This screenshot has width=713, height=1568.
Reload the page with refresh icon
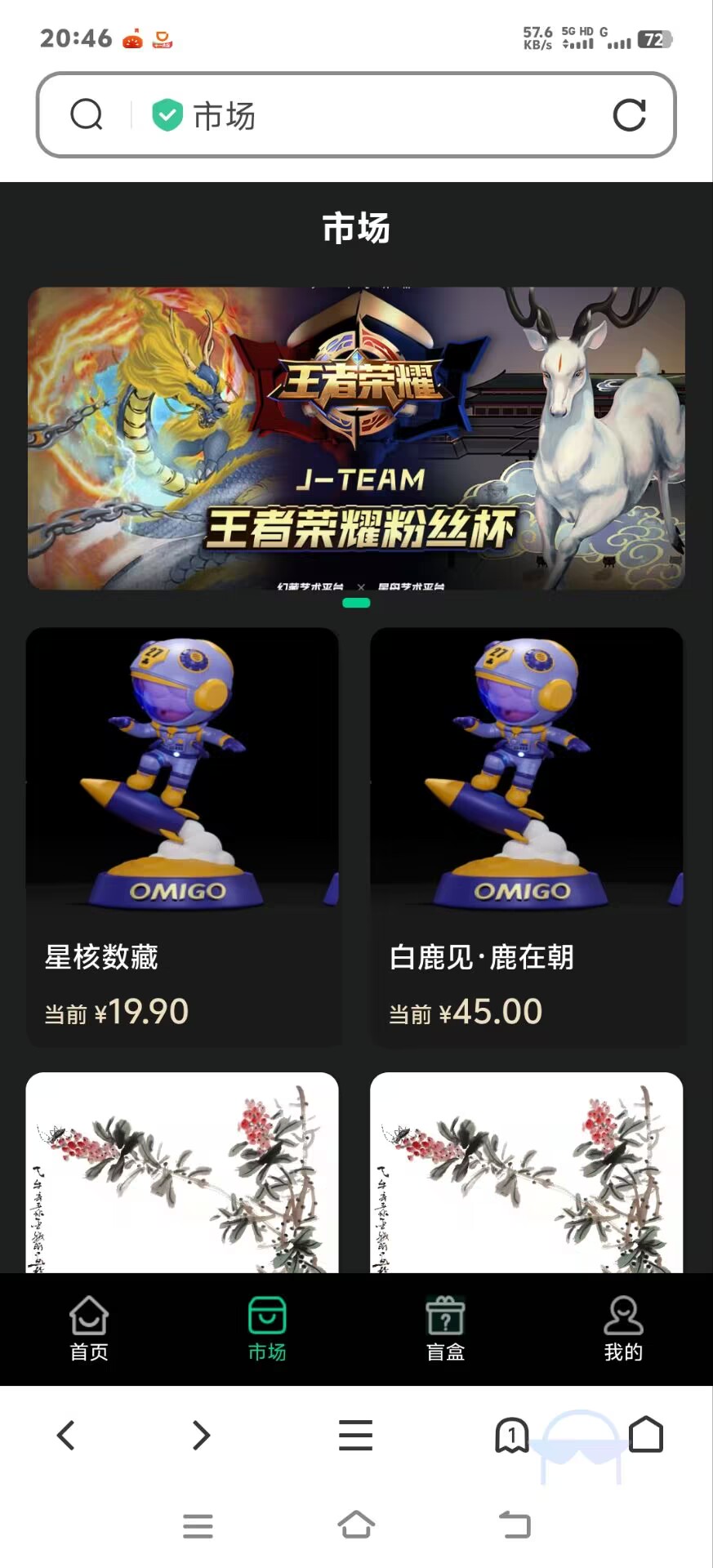click(x=629, y=115)
